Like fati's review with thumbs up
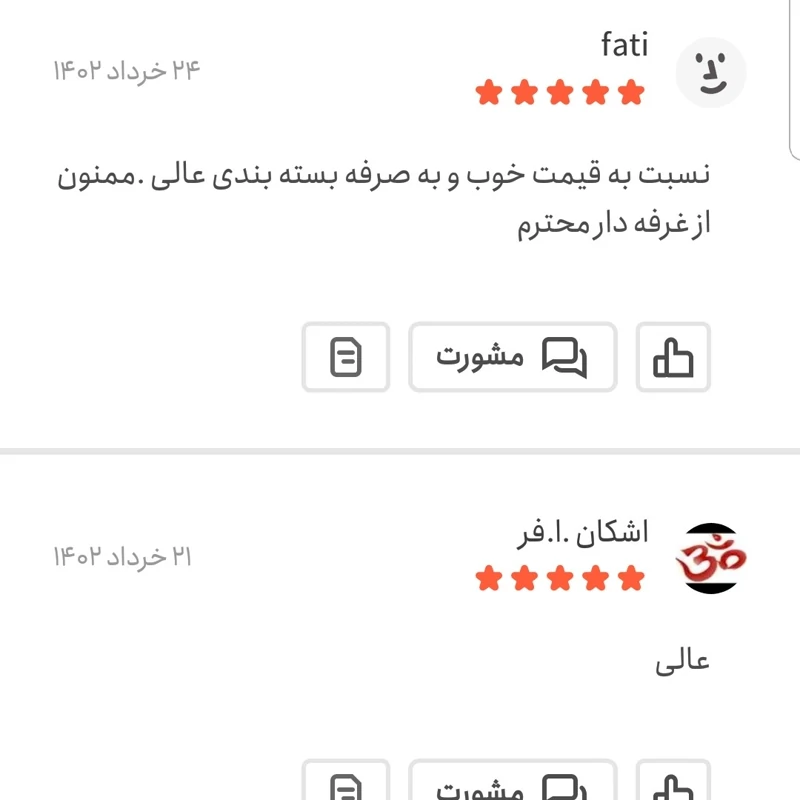The width and height of the screenshot is (800, 800). [x=673, y=357]
